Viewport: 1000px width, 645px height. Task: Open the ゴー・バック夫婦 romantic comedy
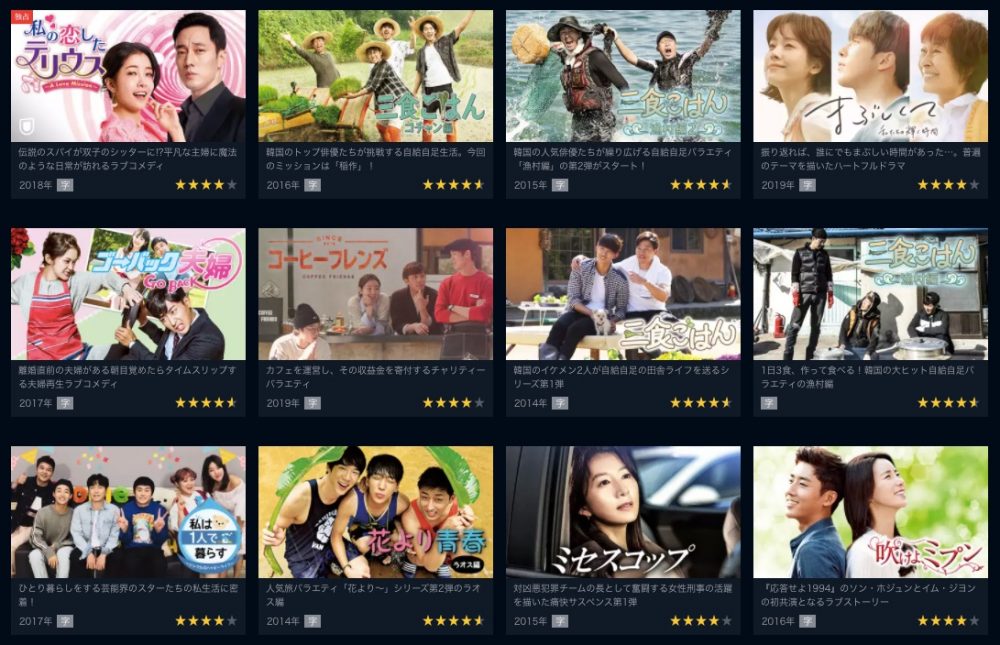click(x=128, y=294)
